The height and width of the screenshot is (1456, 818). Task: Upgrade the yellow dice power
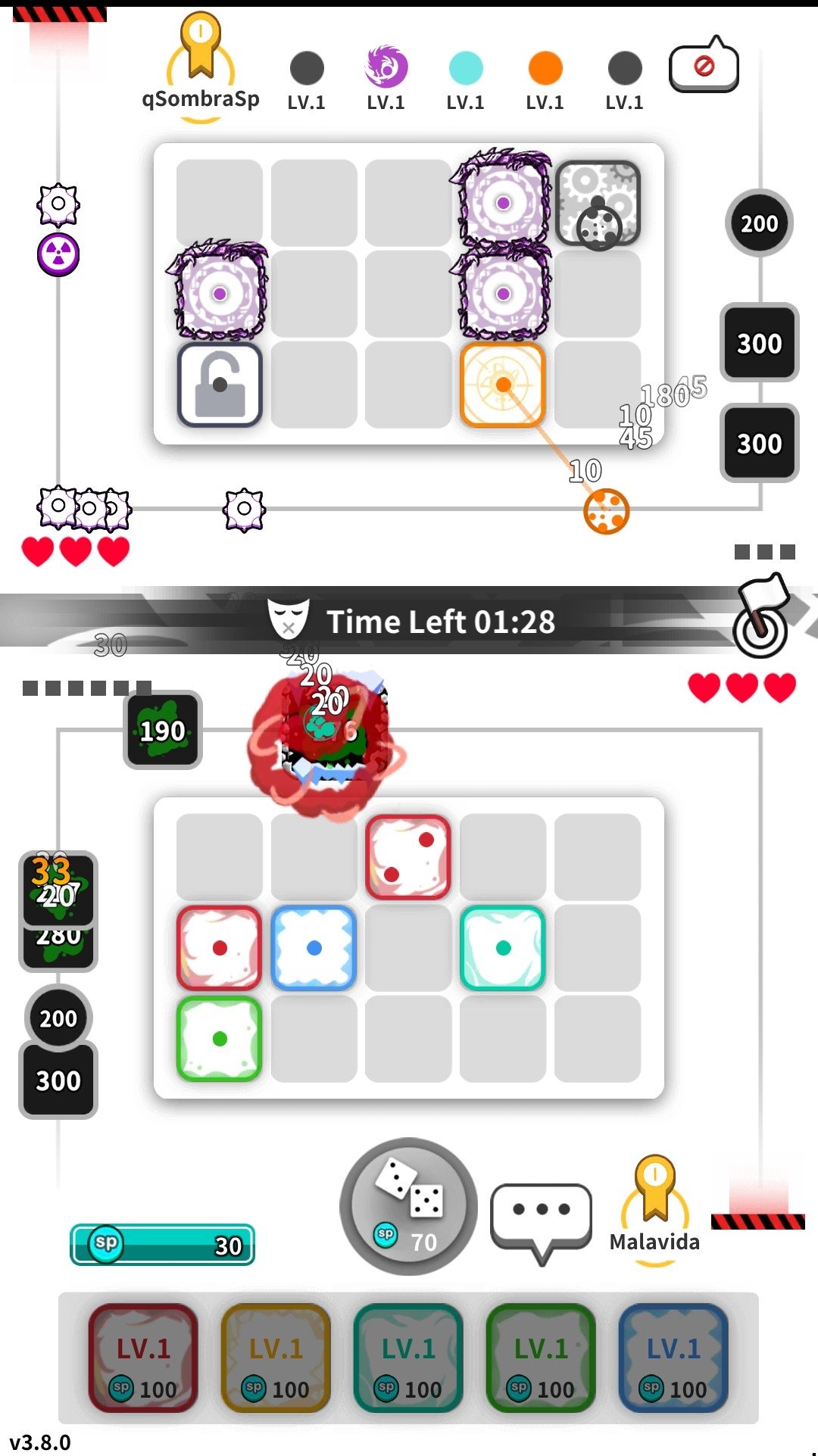(x=276, y=1358)
